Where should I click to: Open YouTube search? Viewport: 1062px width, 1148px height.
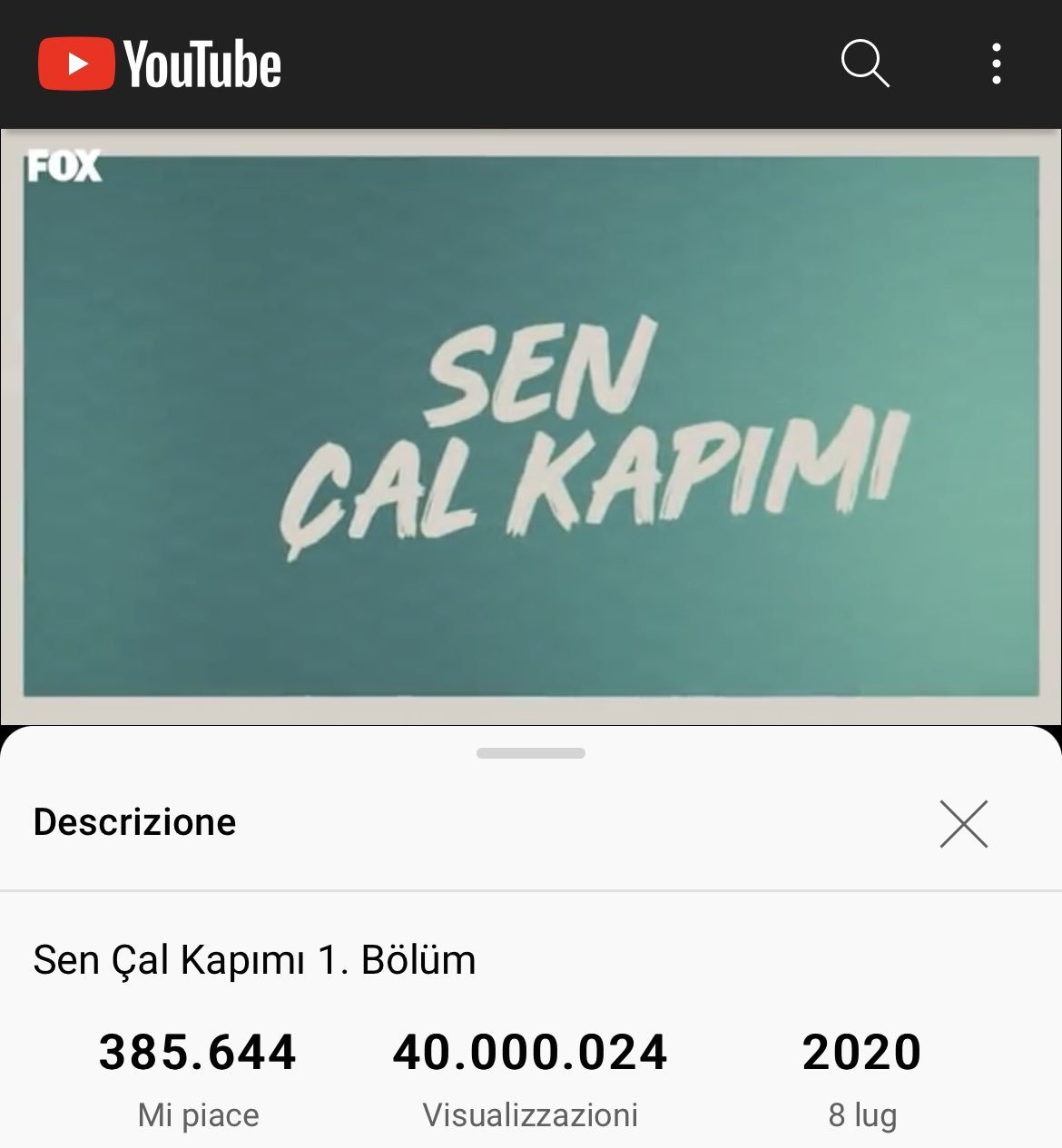click(x=864, y=64)
